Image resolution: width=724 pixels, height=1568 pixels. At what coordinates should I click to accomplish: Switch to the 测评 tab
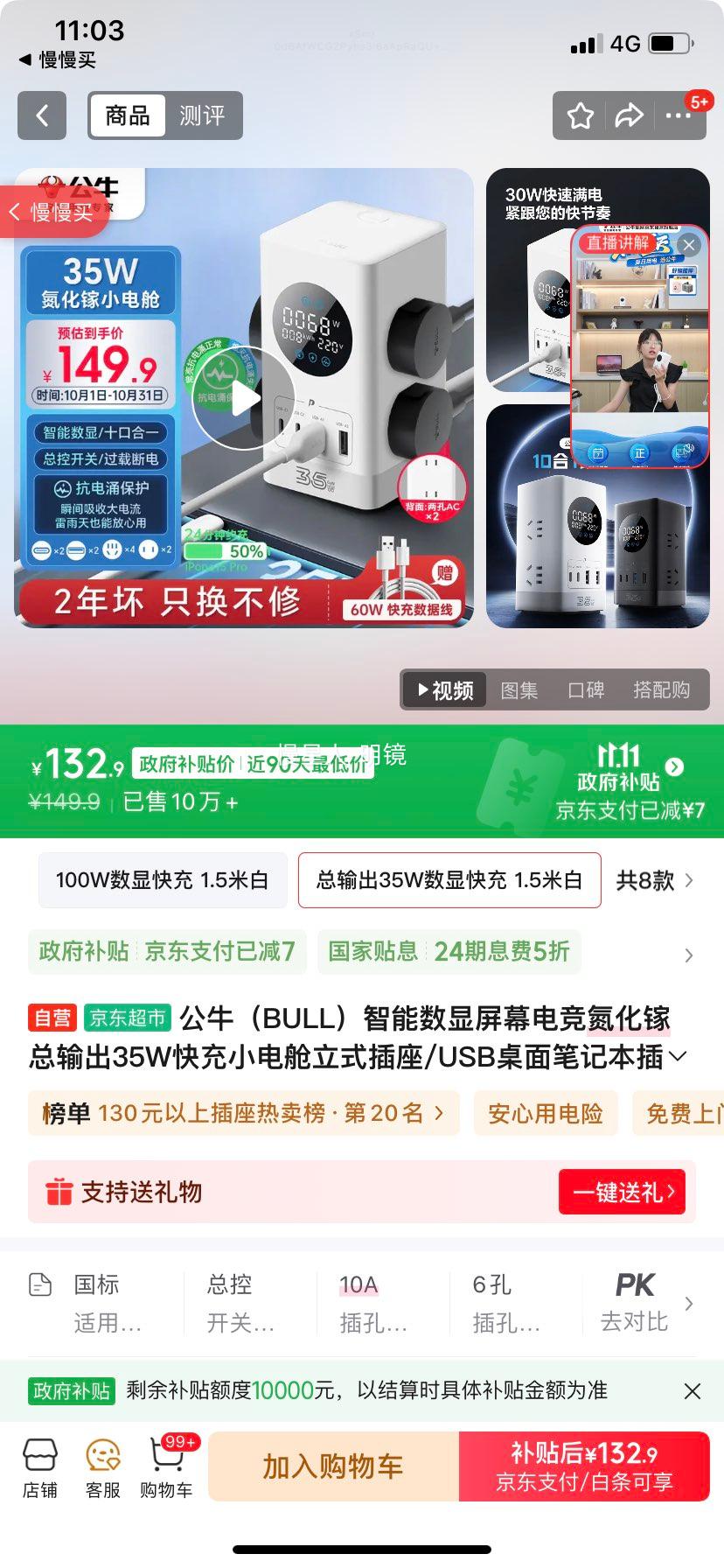202,115
